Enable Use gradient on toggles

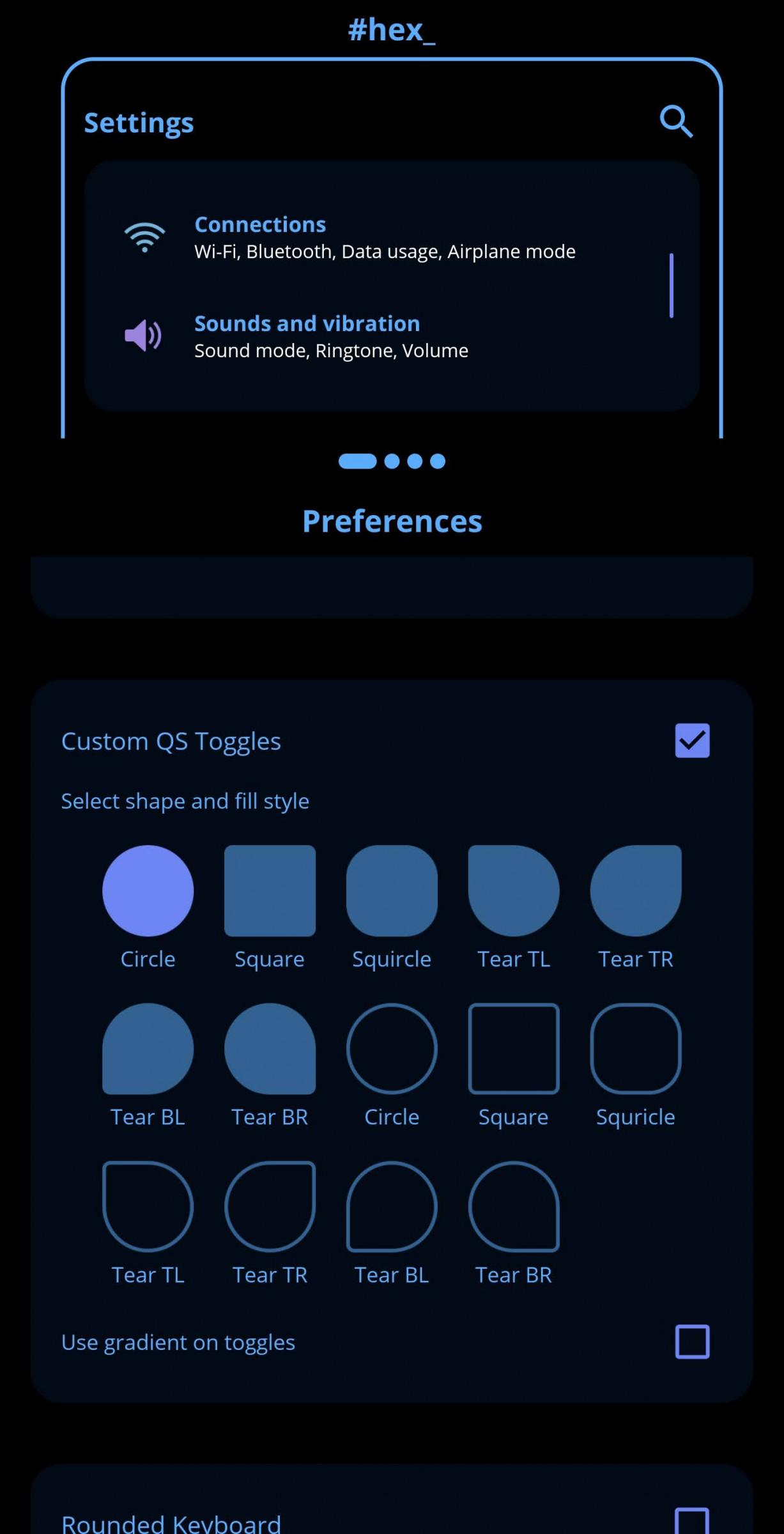pos(692,1342)
